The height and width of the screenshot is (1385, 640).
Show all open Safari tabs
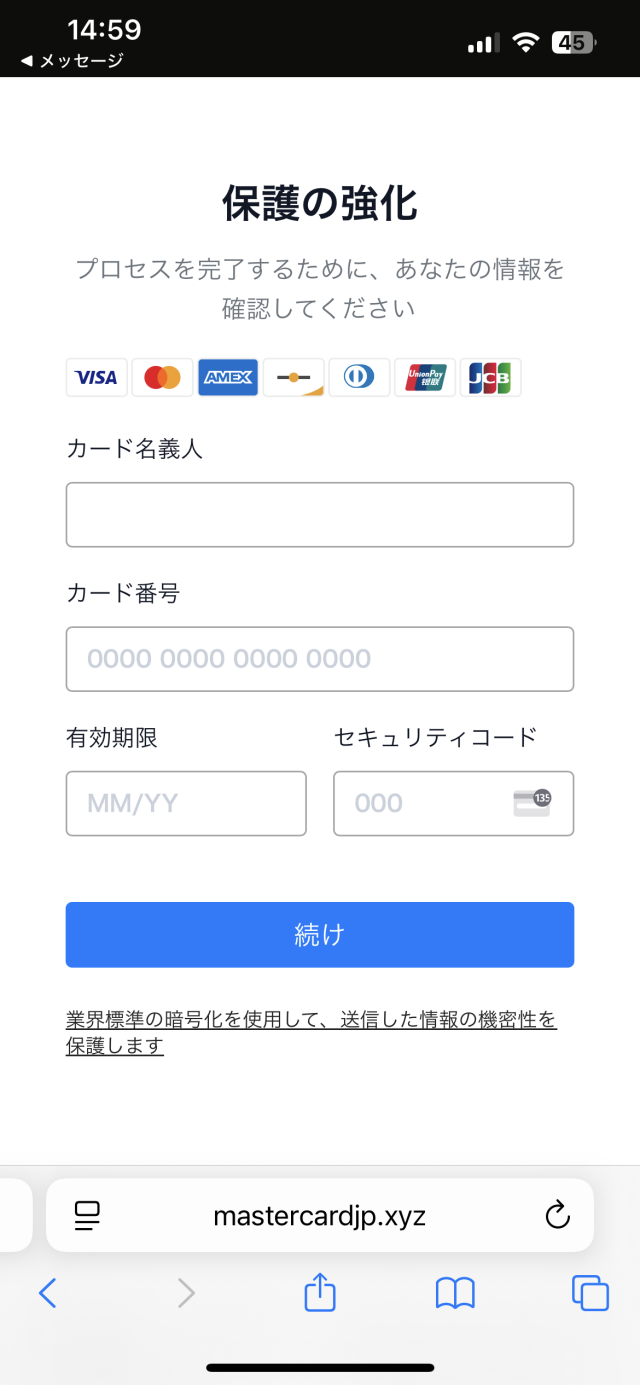(x=590, y=1293)
